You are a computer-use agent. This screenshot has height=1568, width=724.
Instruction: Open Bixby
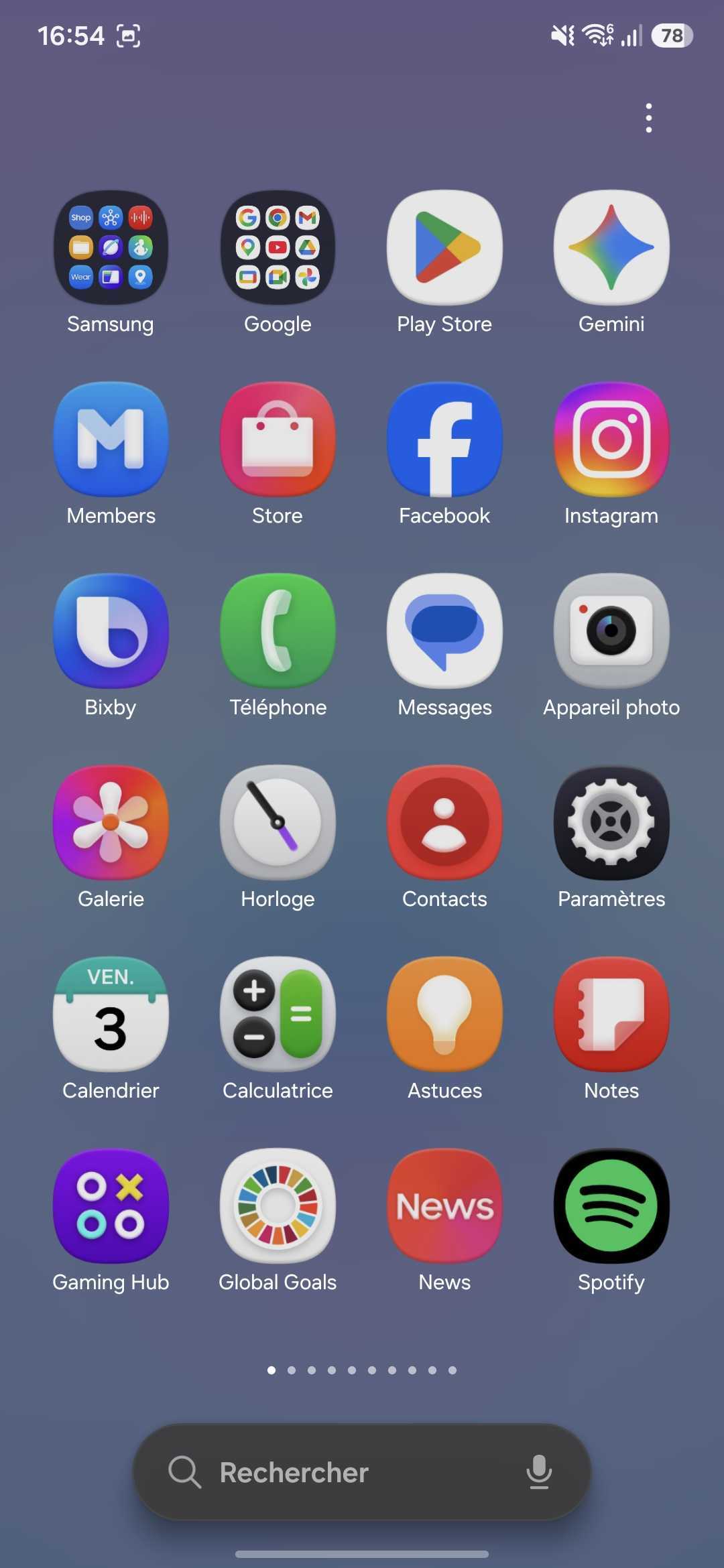click(x=111, y=630)
